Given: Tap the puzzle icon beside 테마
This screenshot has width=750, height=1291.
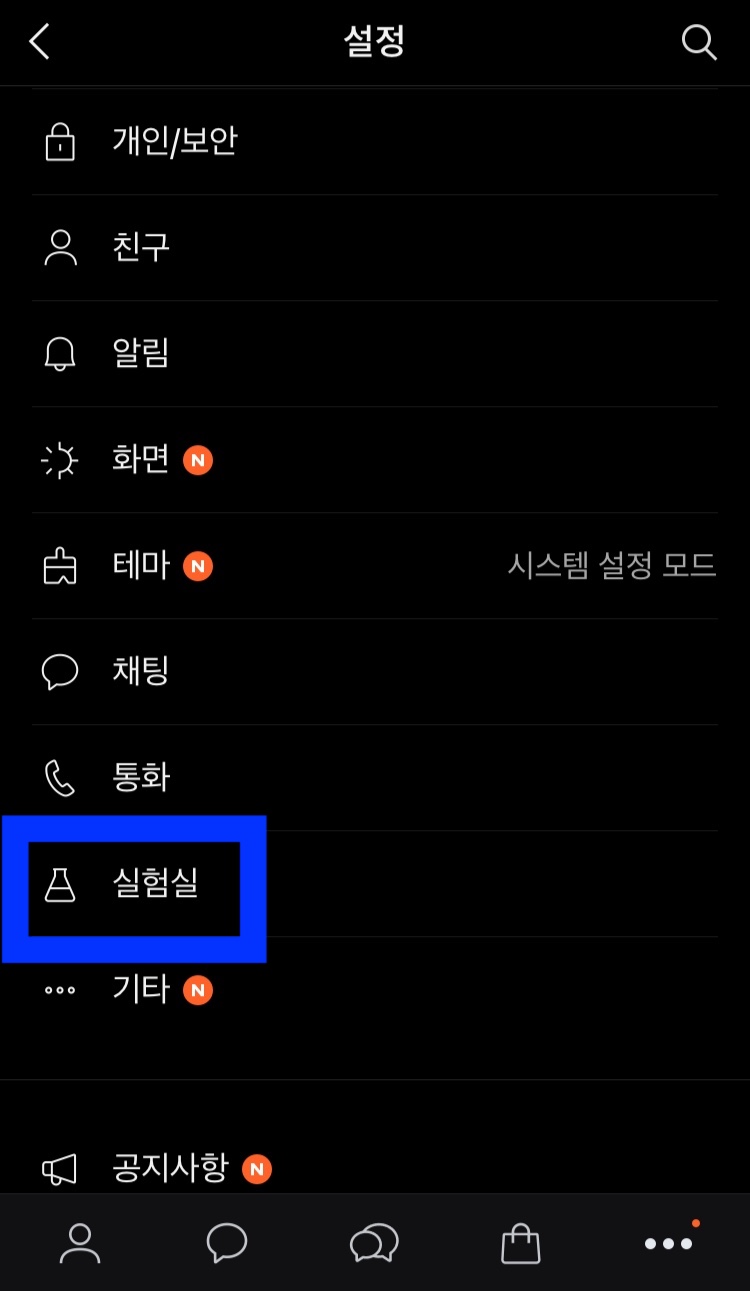Looking at the screenshot, I should click(60, 565).
